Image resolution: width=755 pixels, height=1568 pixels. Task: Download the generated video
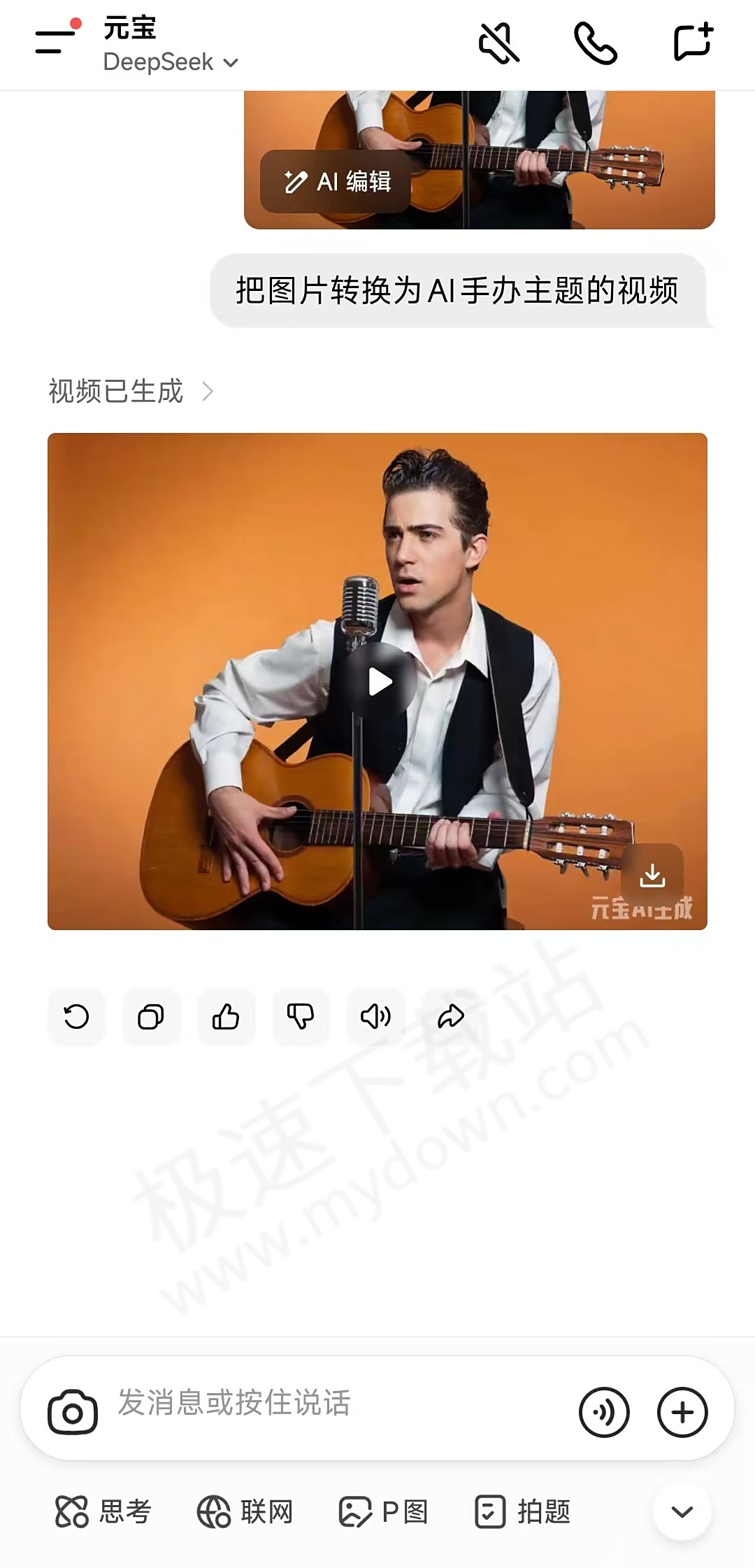[x=652, y=875]
